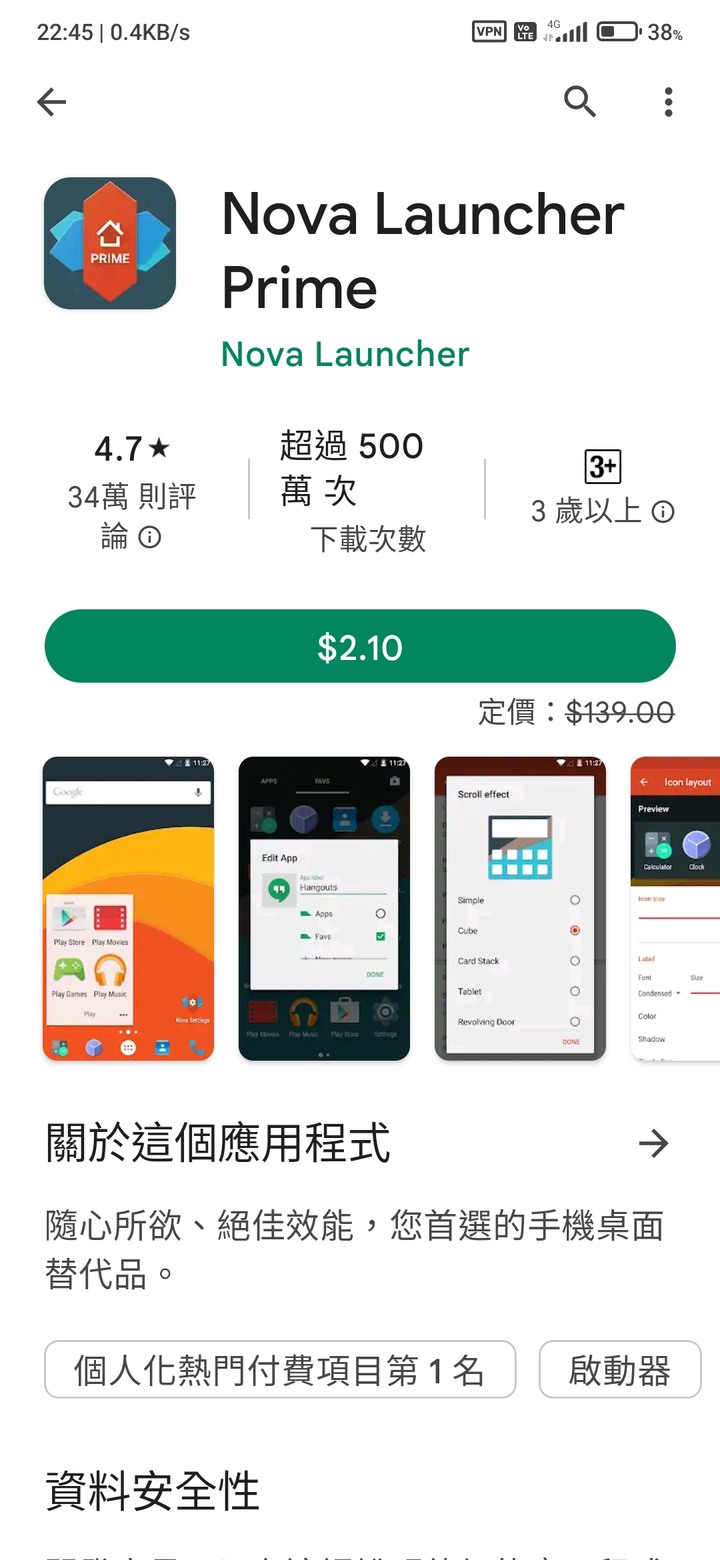Open content rating info for 3 歲以上
The image size is (720, 1560).
tap(663, 512)
